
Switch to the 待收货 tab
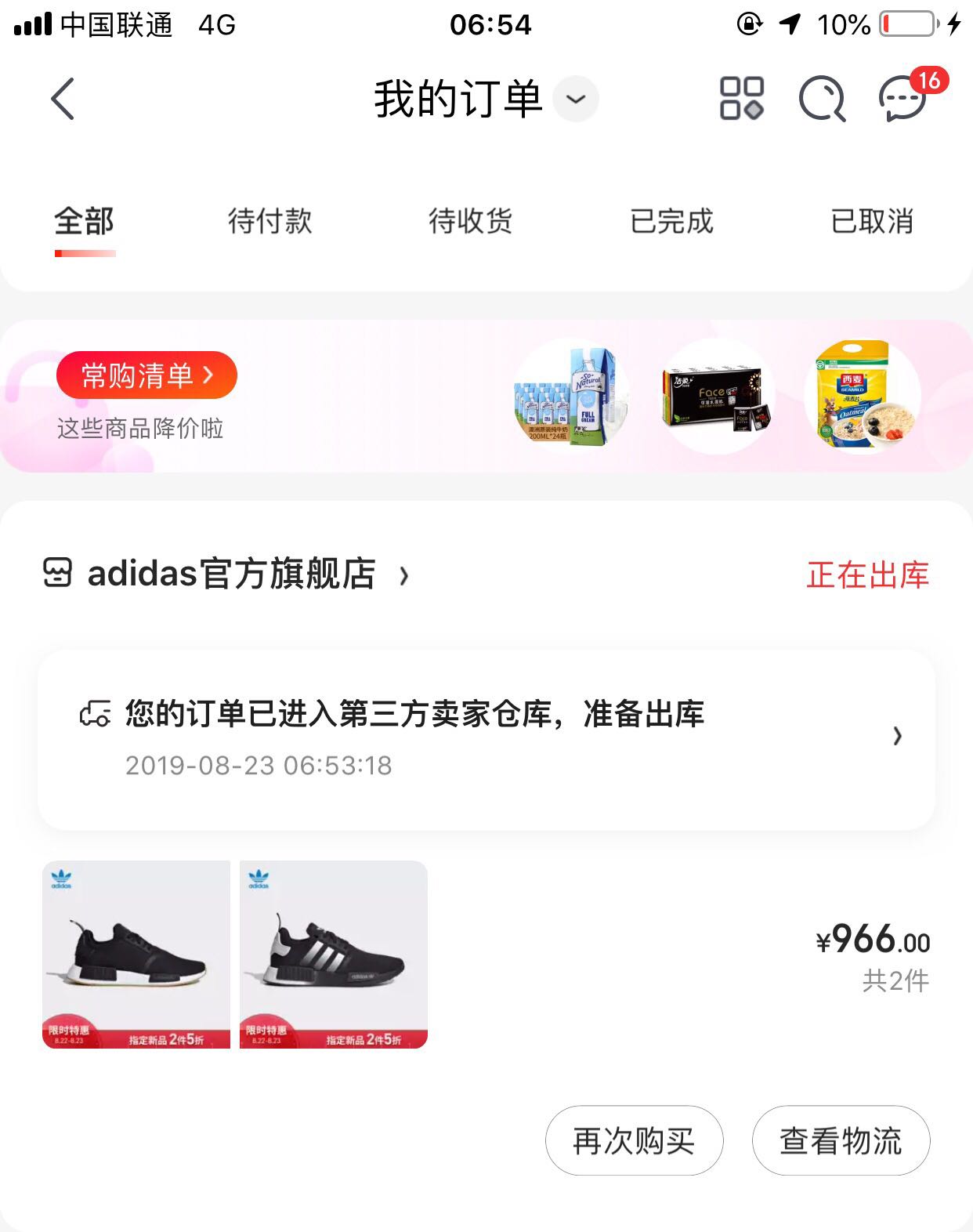[x=471, y=222]
